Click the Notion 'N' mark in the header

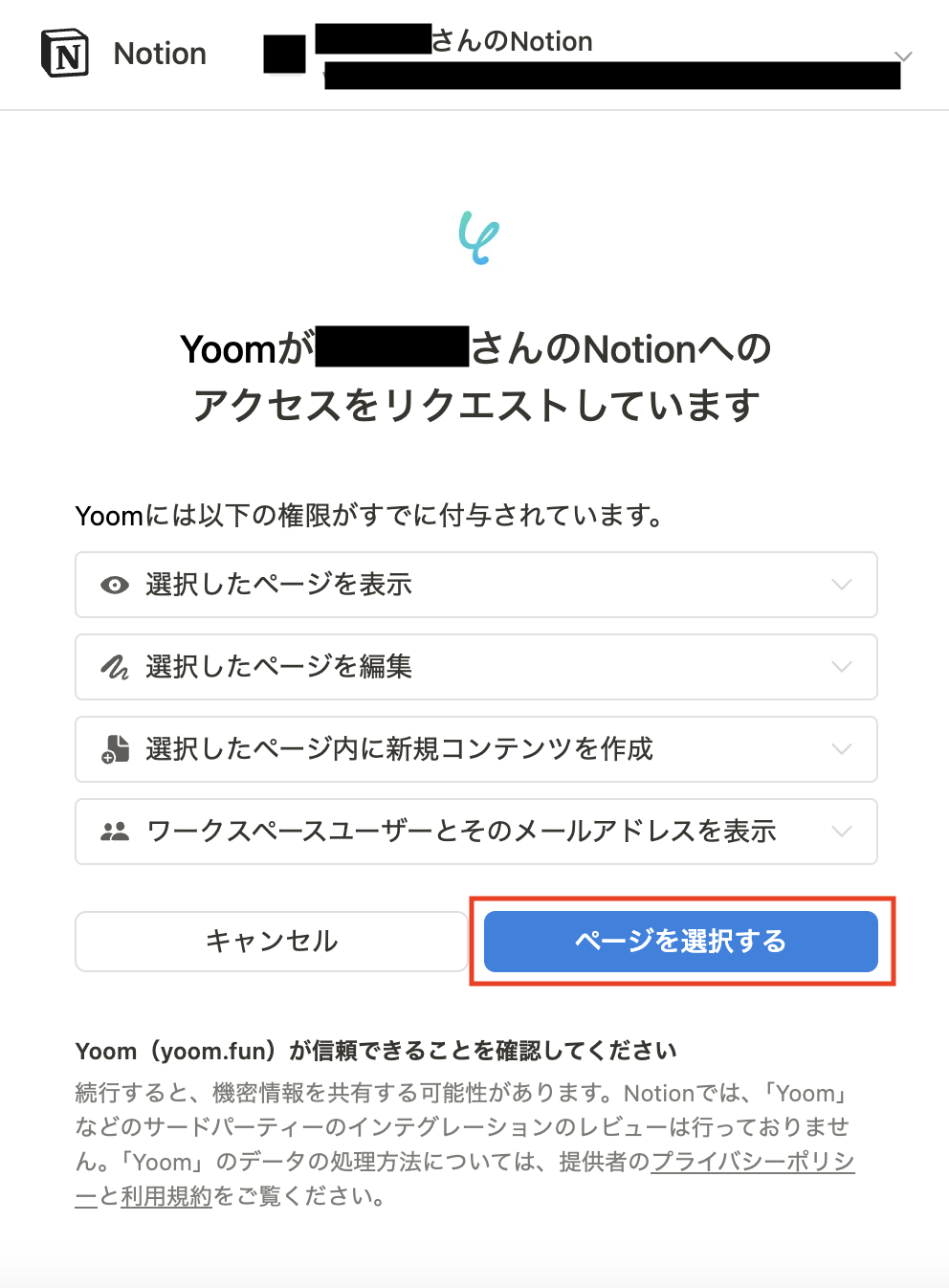coord(63,54)
